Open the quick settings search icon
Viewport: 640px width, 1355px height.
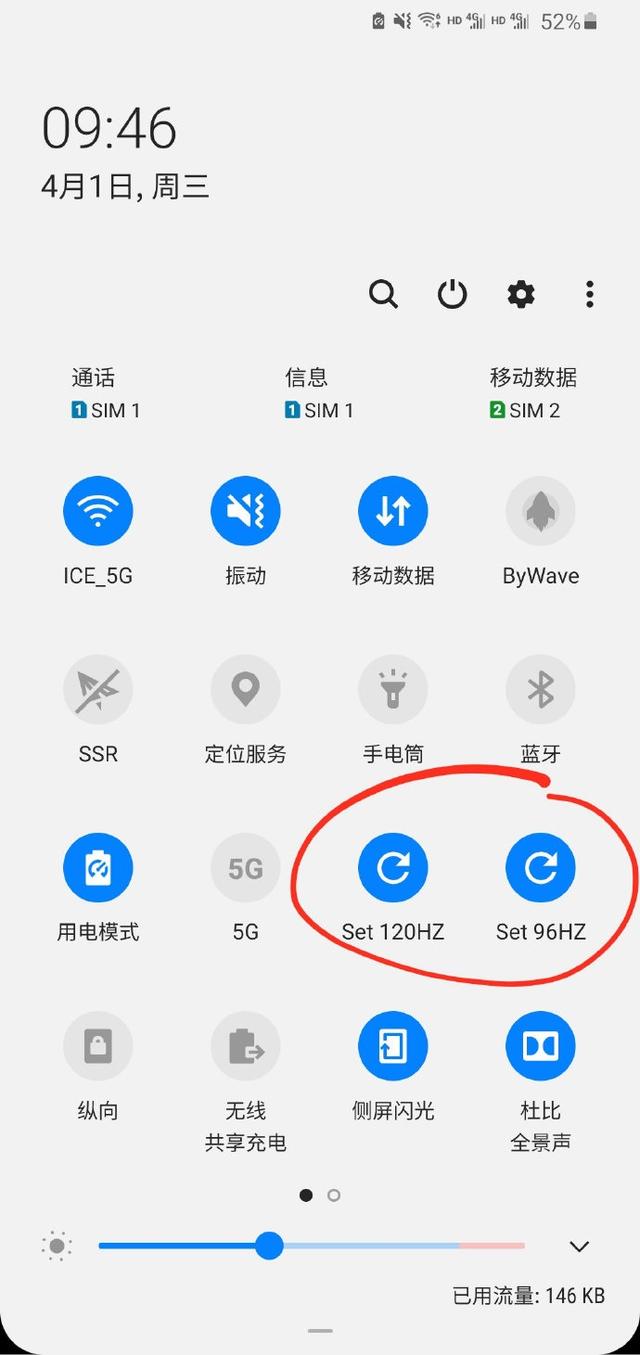[x=383, y=294]
